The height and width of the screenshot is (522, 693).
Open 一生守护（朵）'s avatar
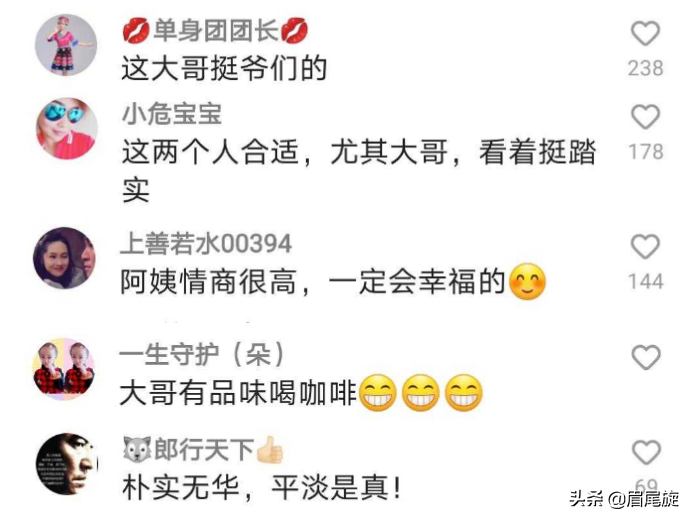click(66, 369)
